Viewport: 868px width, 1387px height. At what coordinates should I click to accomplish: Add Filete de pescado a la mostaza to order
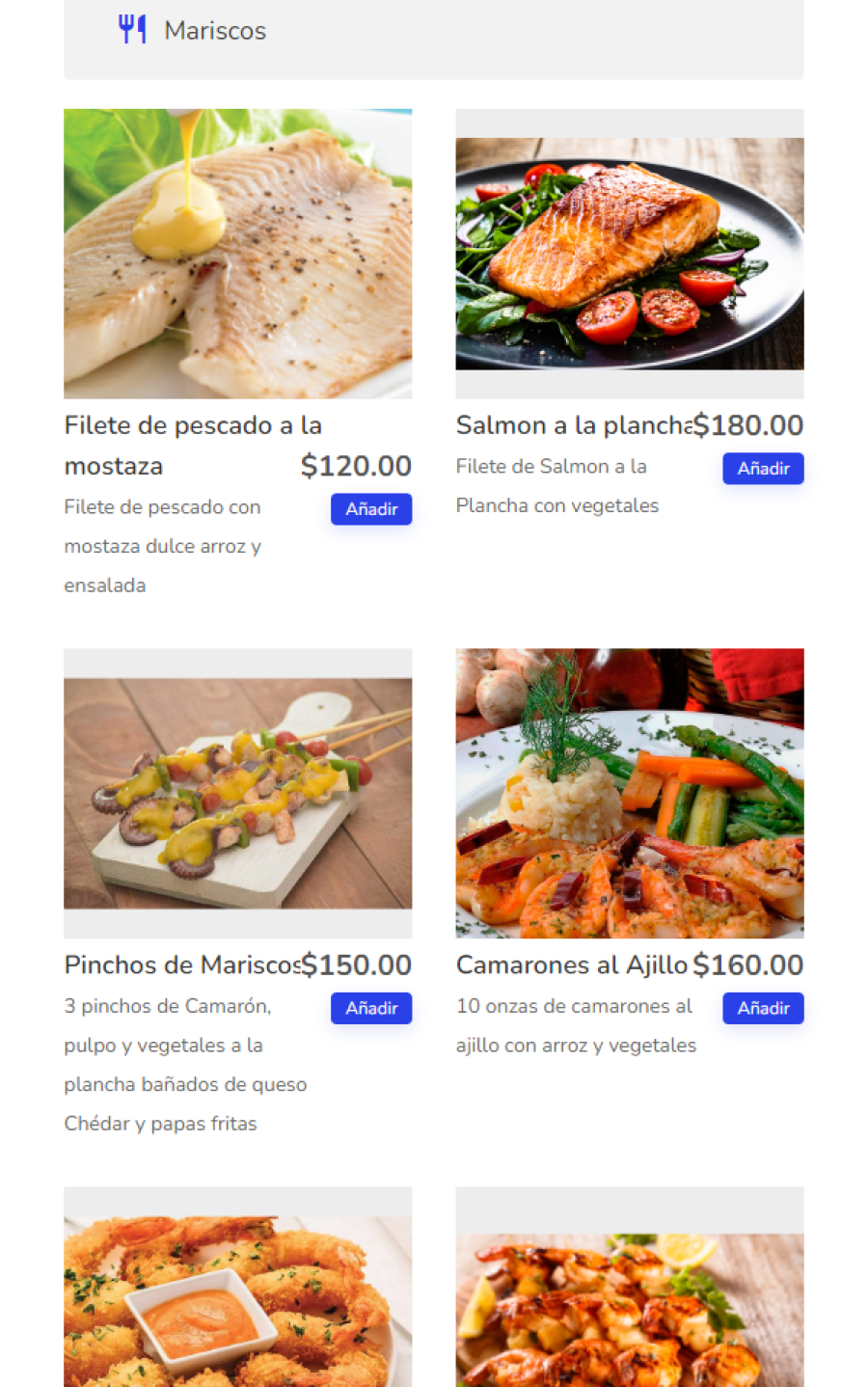pos(371,509)
